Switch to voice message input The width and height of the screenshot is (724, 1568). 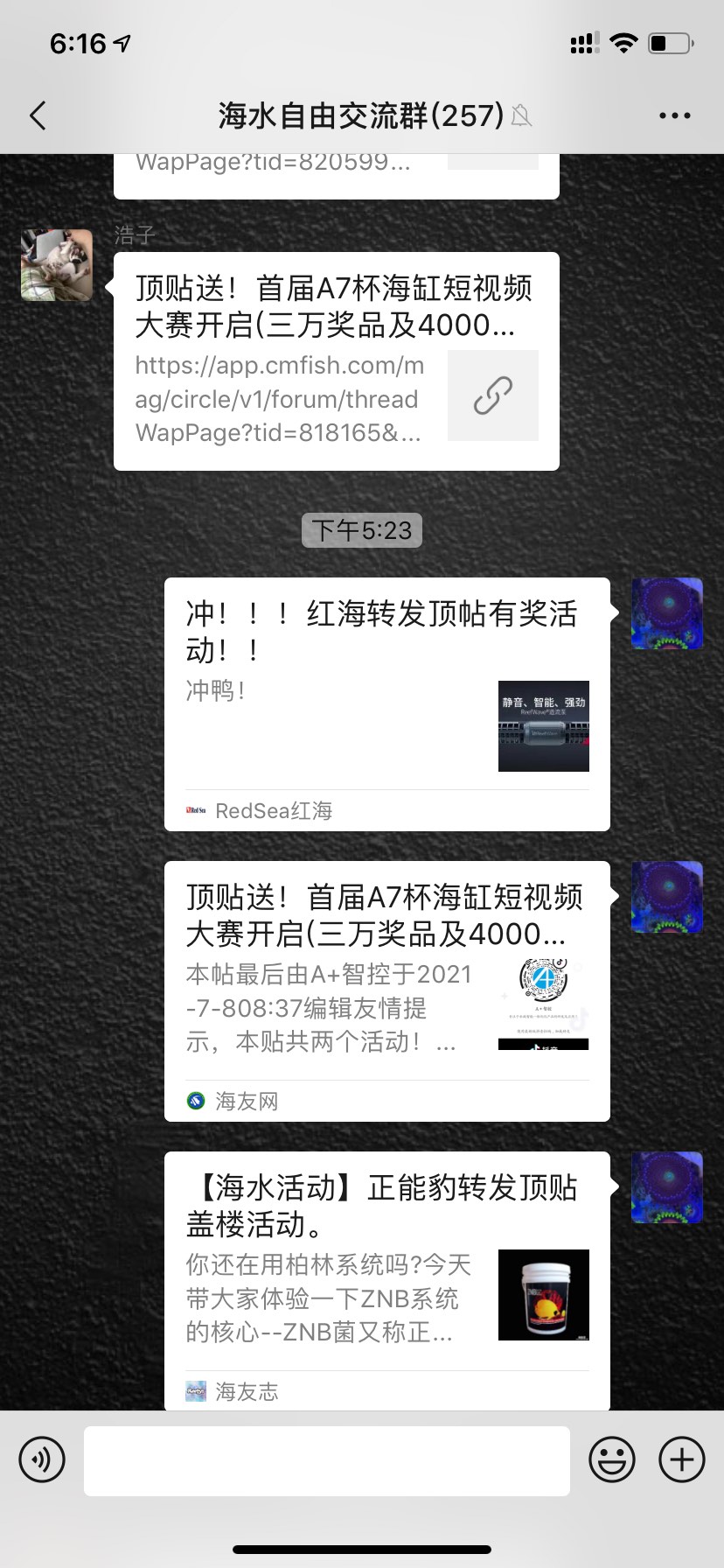click(x=42, y=1459)
